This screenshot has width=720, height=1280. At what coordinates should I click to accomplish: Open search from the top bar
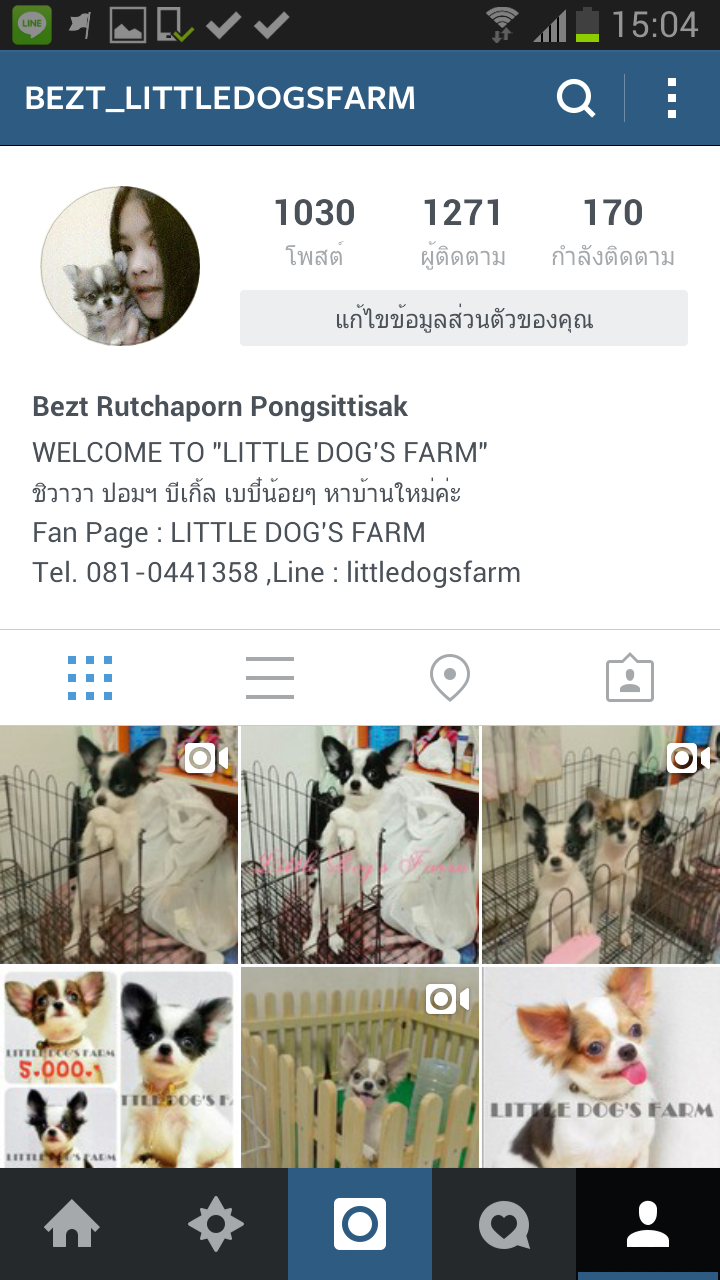point(575,99)
